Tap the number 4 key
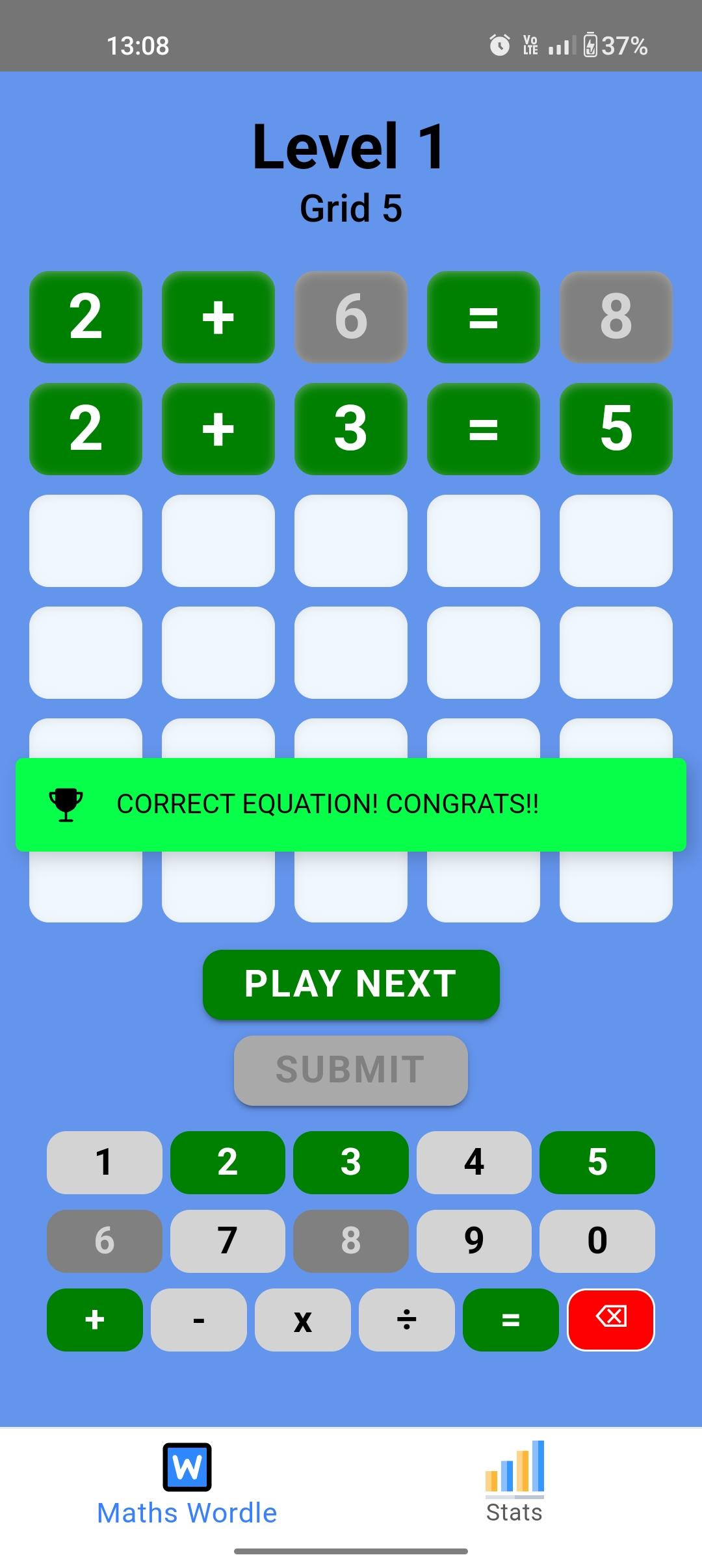Screen dimensions: 702x1568 coord(474,1162)
